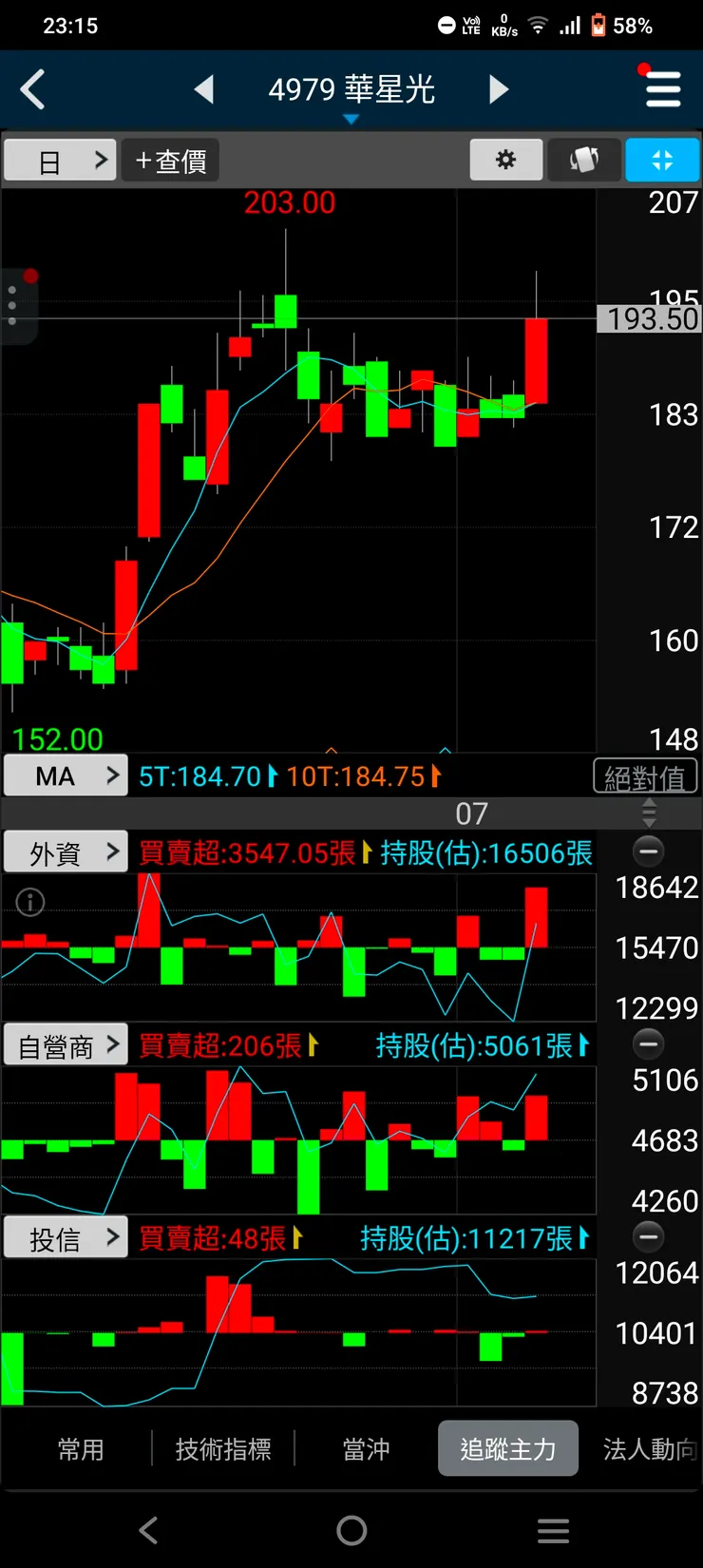Change the 外資 indicator selector
The width and height of the screenshot is (703, 1568).
pyautogui.click(x=66, y=852)
